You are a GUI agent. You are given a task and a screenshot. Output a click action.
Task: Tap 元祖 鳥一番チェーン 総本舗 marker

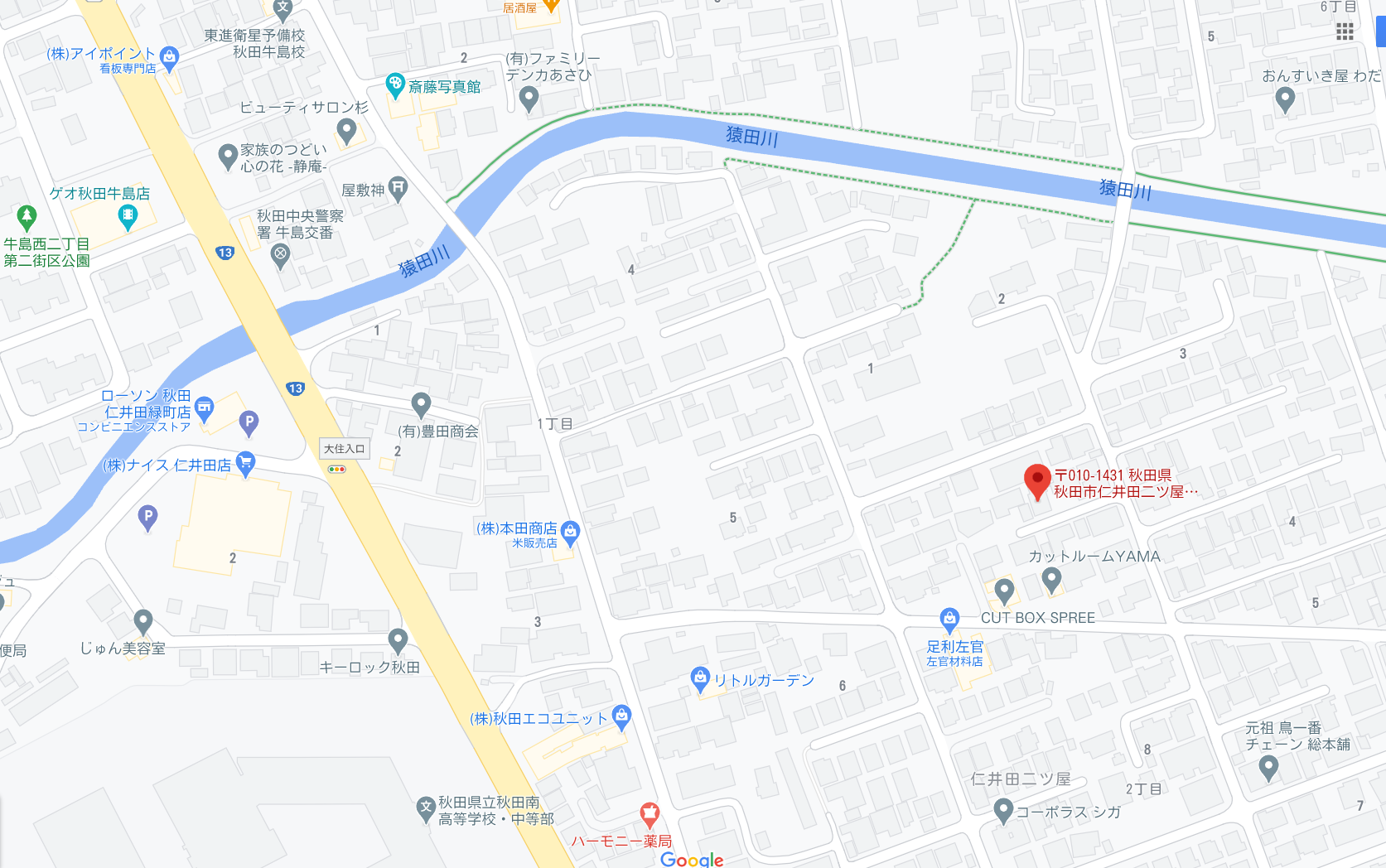[1268, 767]
